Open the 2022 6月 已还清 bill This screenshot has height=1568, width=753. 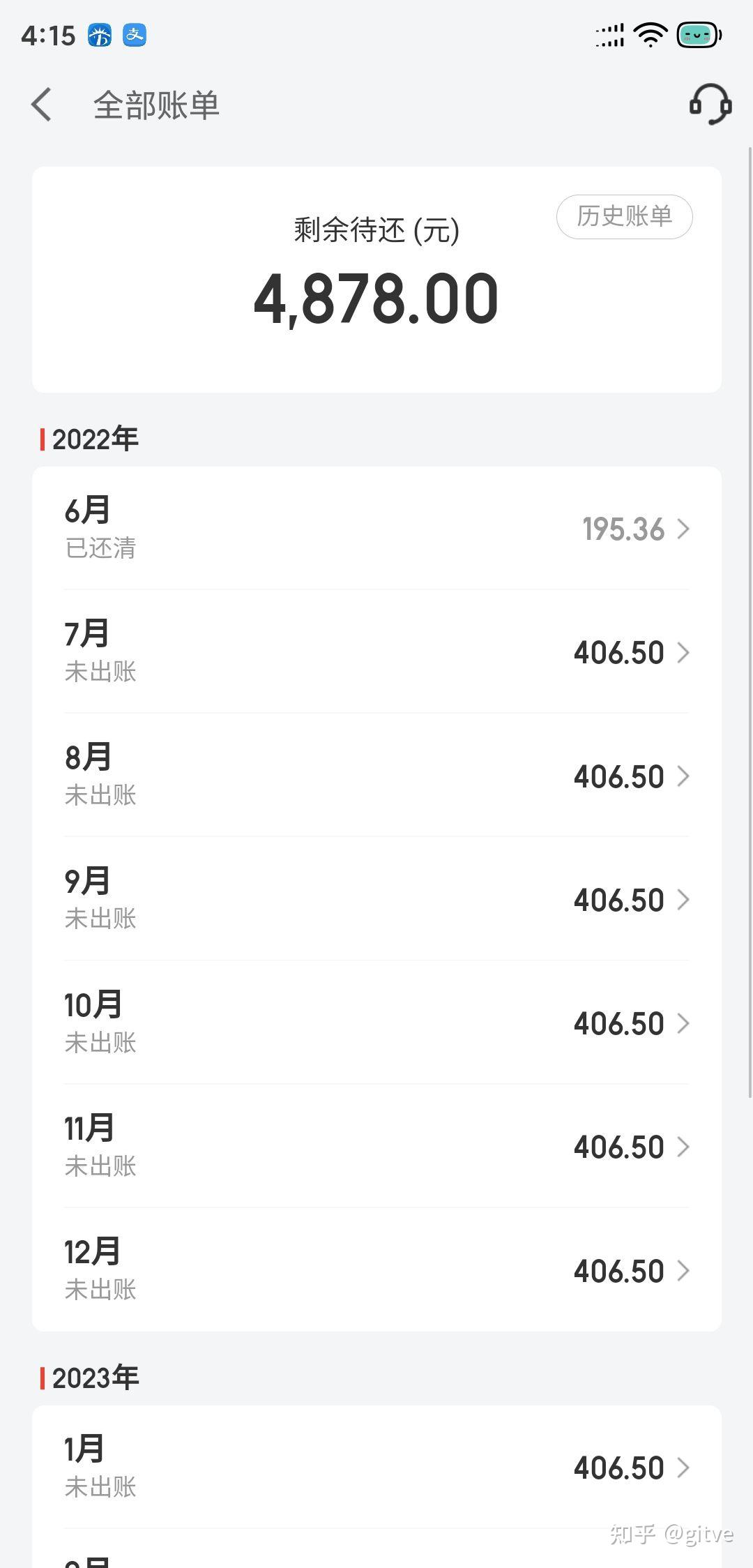[x=376, y=529]
